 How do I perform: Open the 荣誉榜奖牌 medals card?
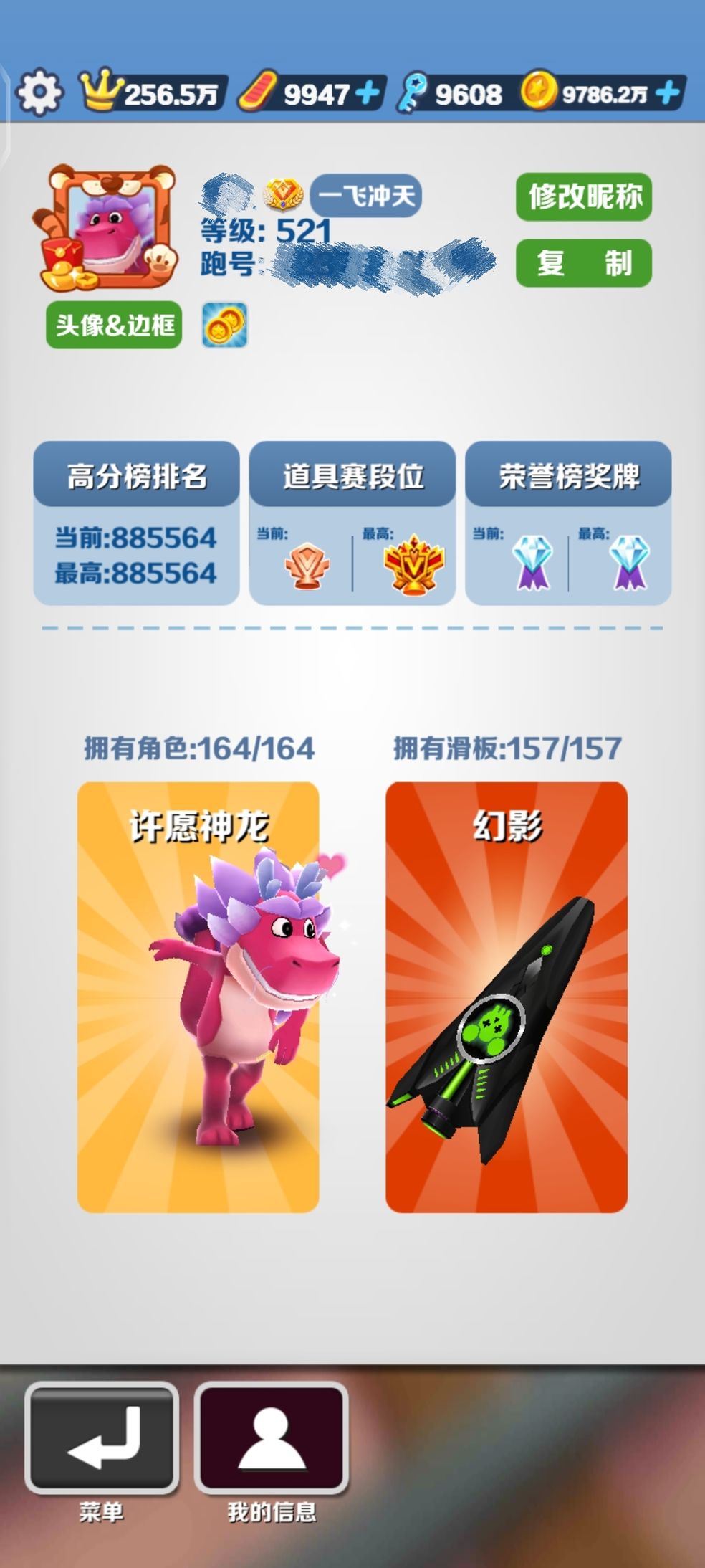(567, 523)
